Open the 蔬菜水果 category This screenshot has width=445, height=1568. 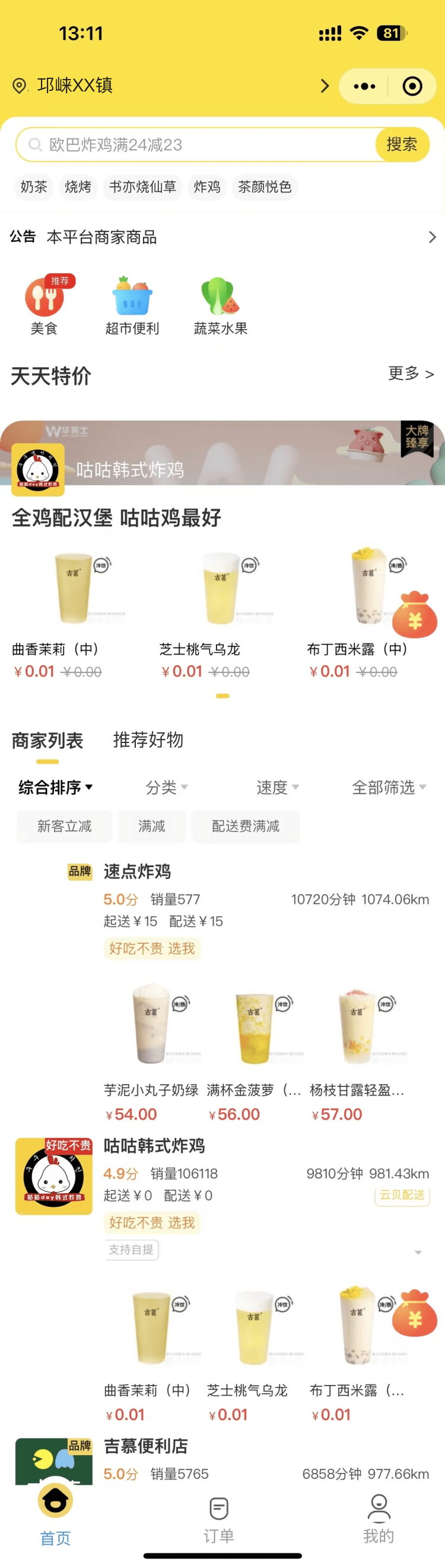pos(221,305)
